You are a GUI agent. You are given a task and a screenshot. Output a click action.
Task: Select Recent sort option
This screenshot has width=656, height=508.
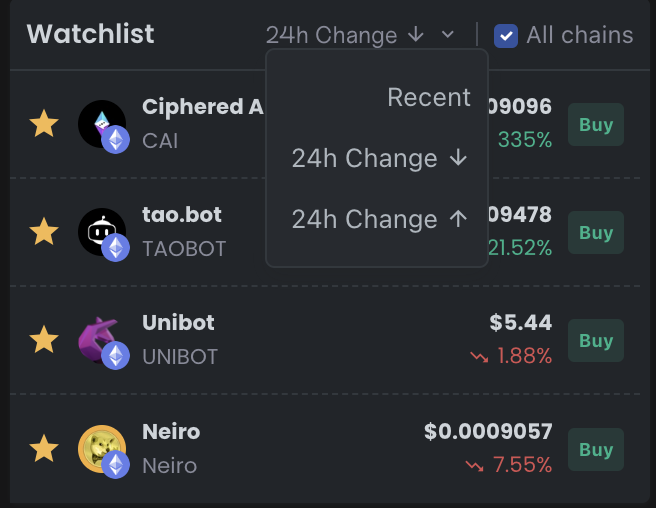point(428,97)
